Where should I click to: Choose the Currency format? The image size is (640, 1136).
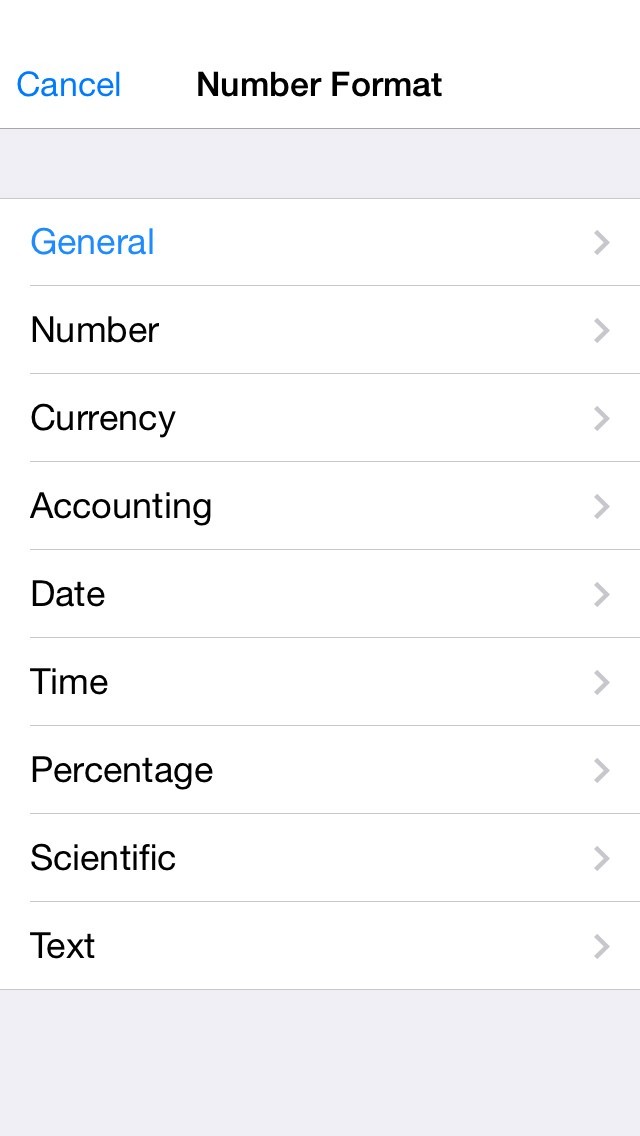(x=320, y=418)
